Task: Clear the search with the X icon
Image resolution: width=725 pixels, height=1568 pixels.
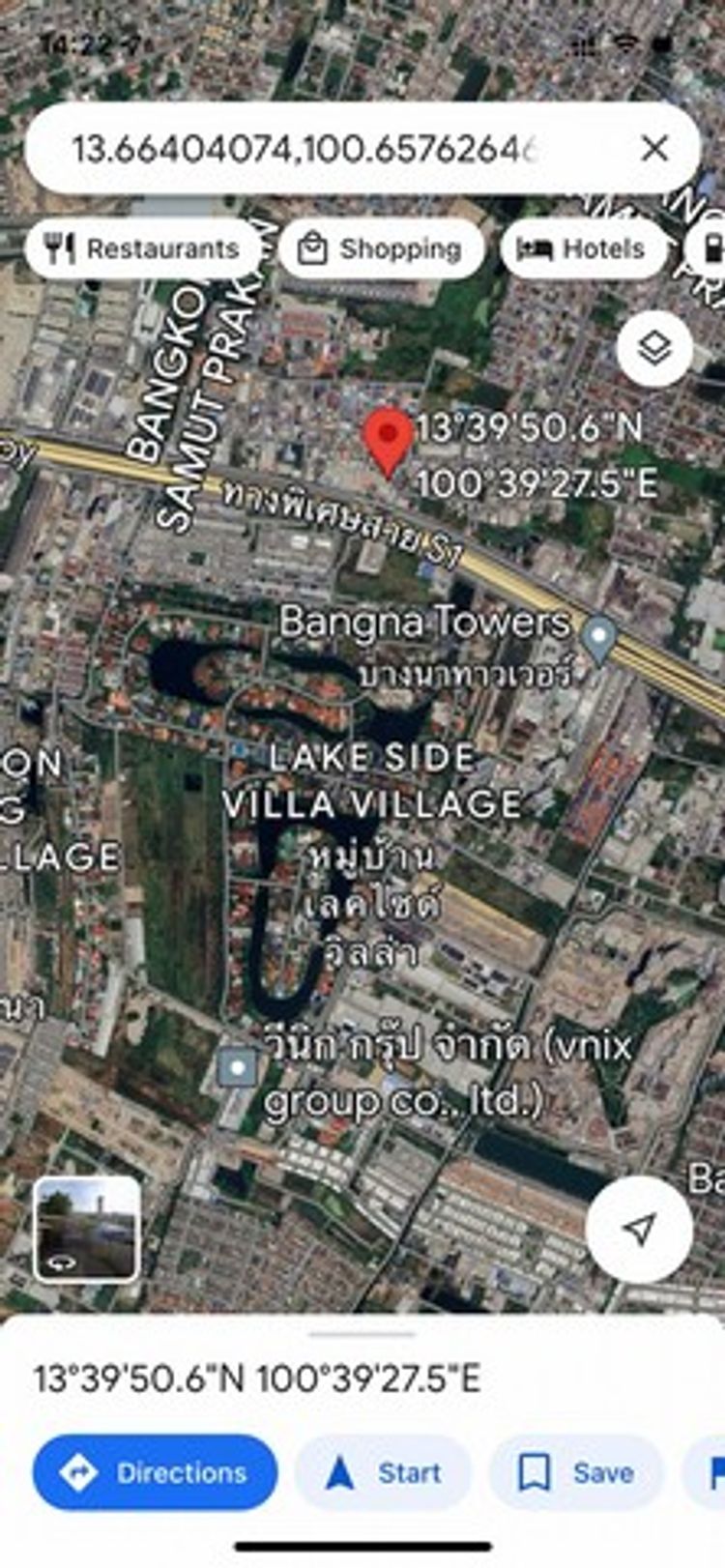Action: (654, 149)
